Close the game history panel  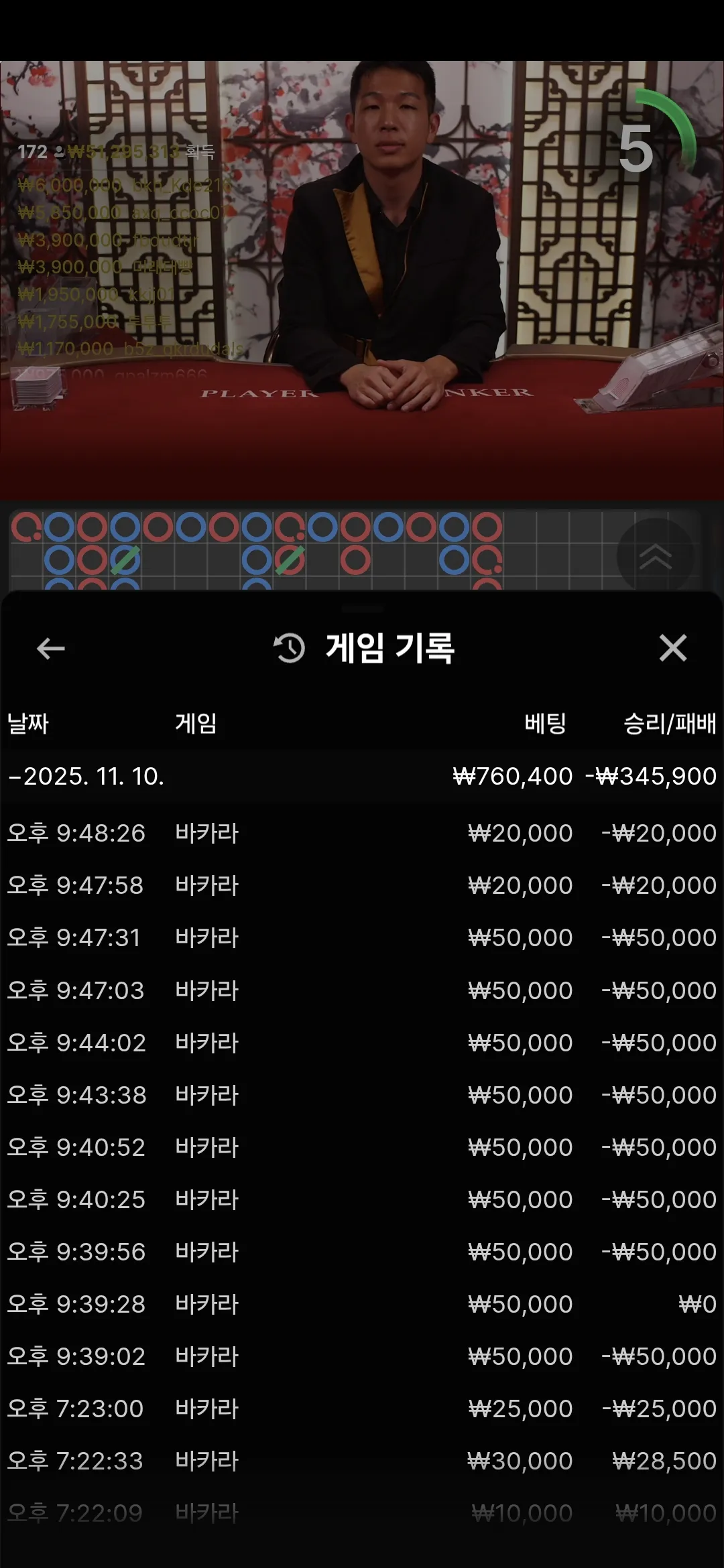pyautogui.click(x=672, y=648)
